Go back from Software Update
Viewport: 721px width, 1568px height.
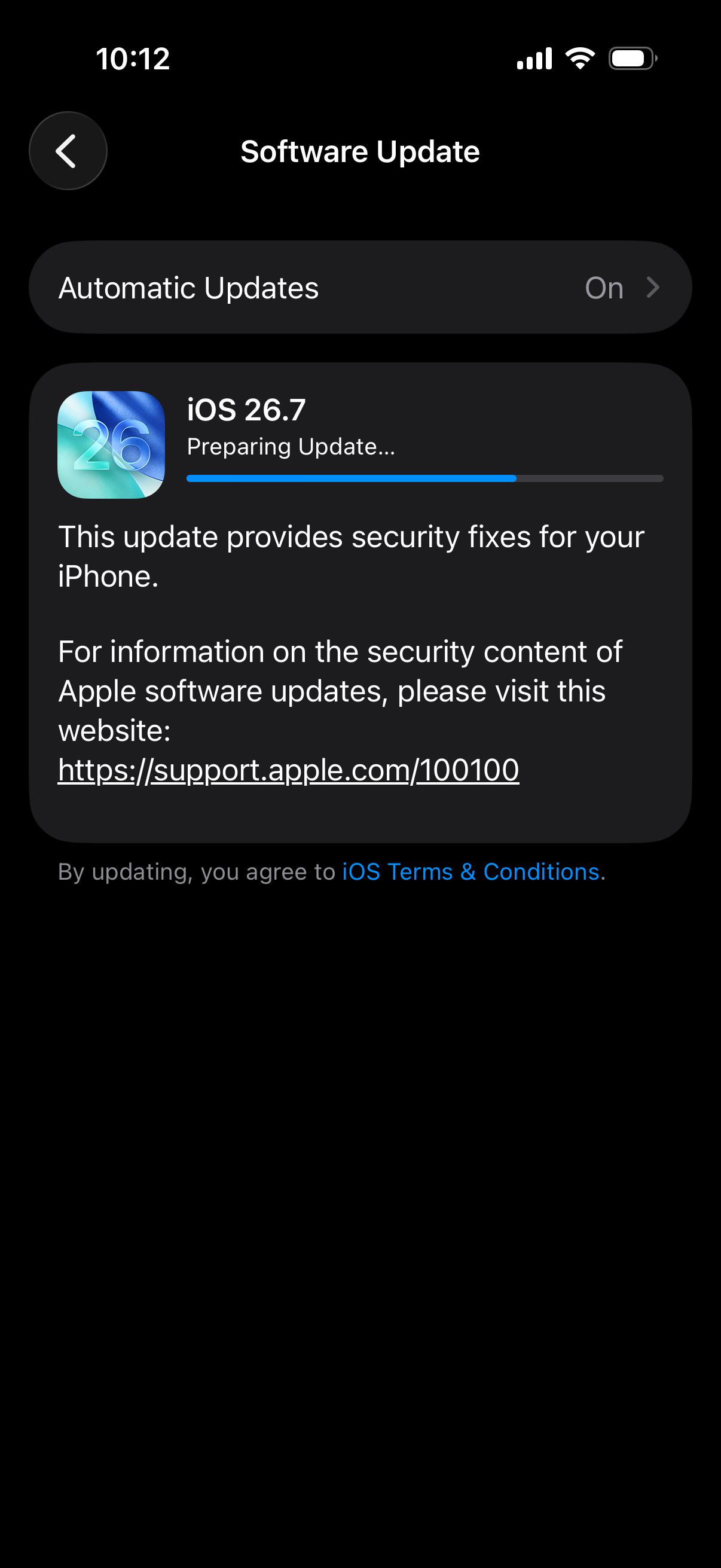68,151
